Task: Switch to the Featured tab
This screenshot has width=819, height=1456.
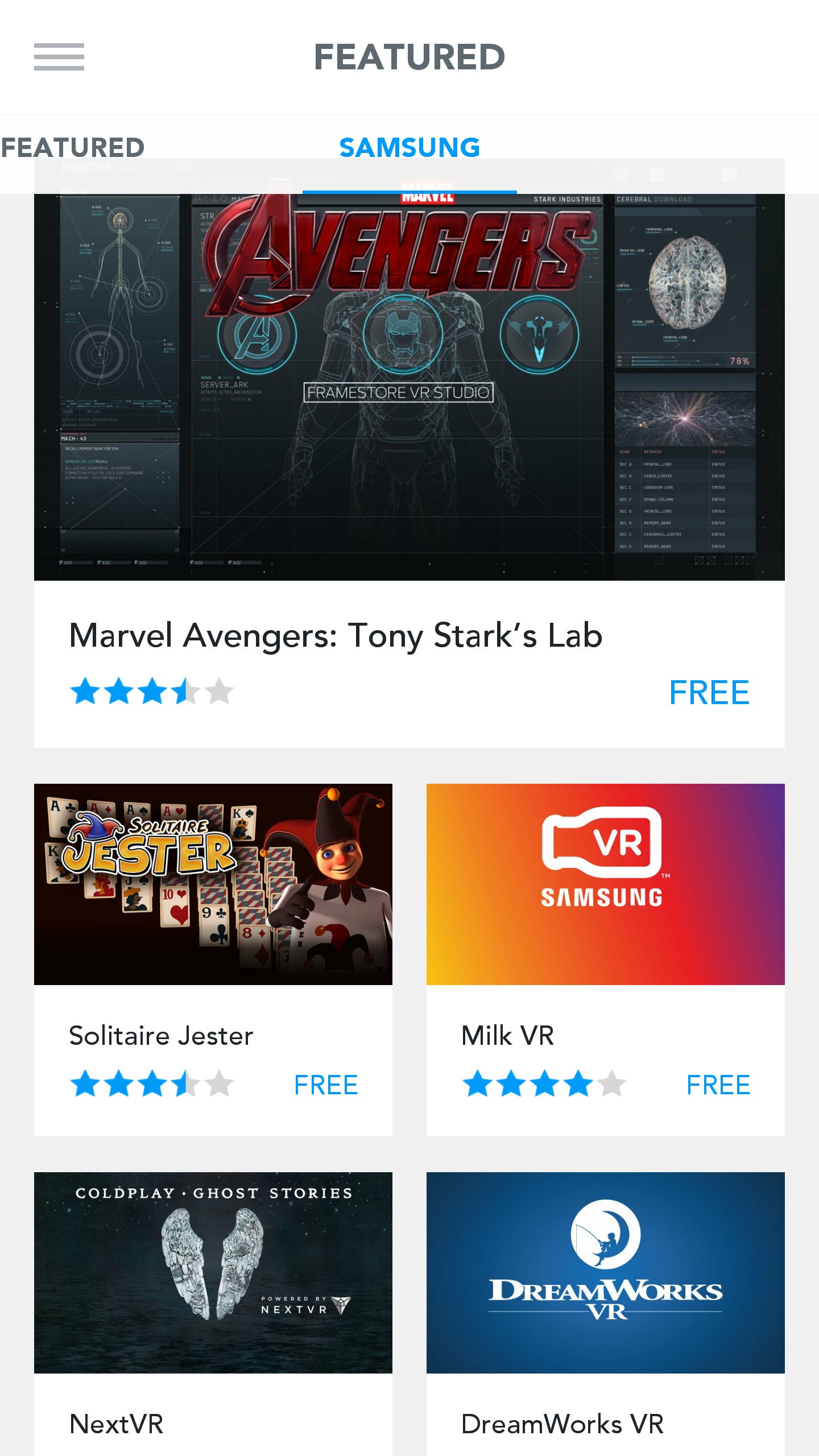Action: [x=73, y=148]
